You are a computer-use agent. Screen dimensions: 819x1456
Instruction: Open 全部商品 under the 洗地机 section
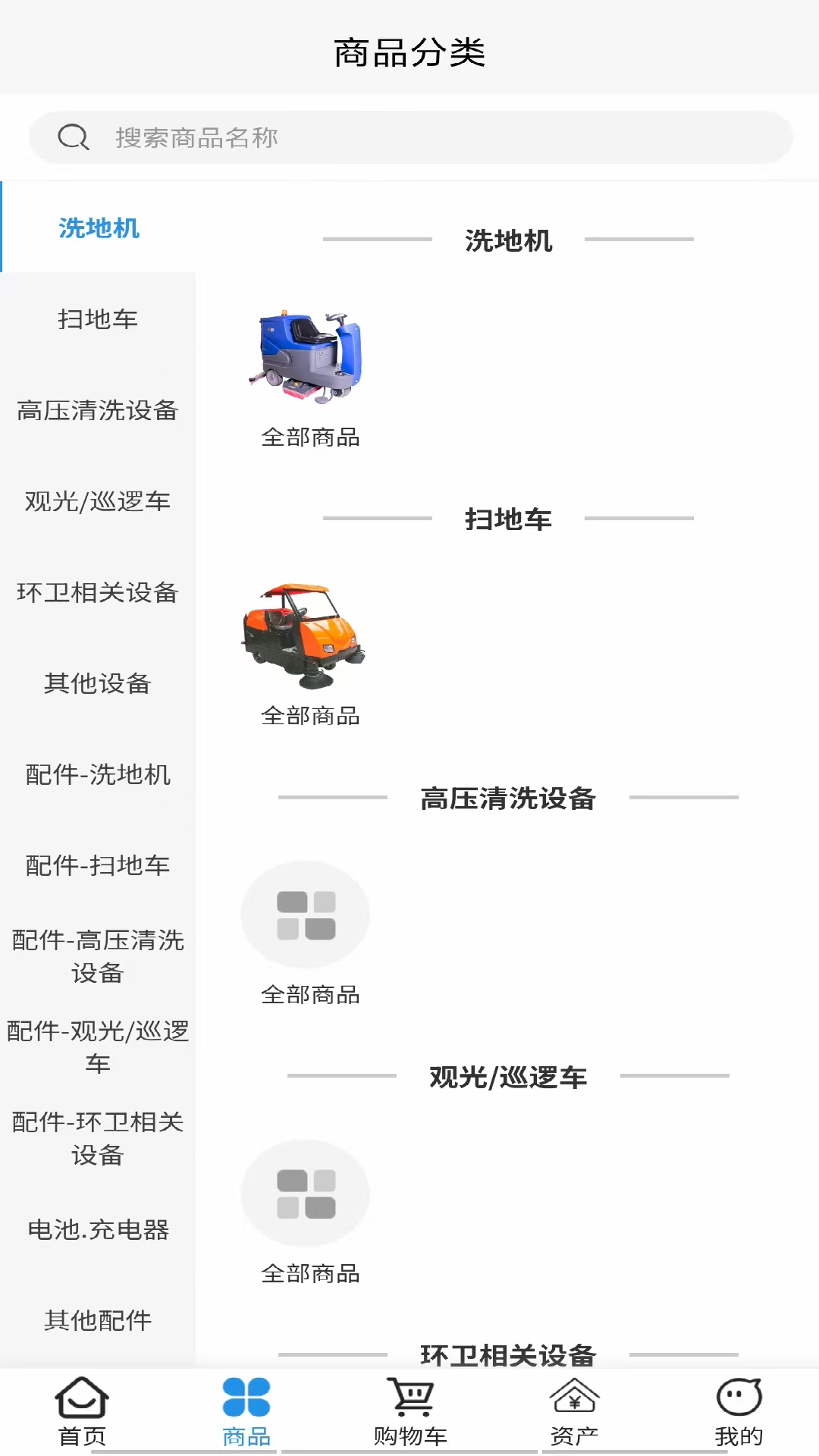coord(312,438)
